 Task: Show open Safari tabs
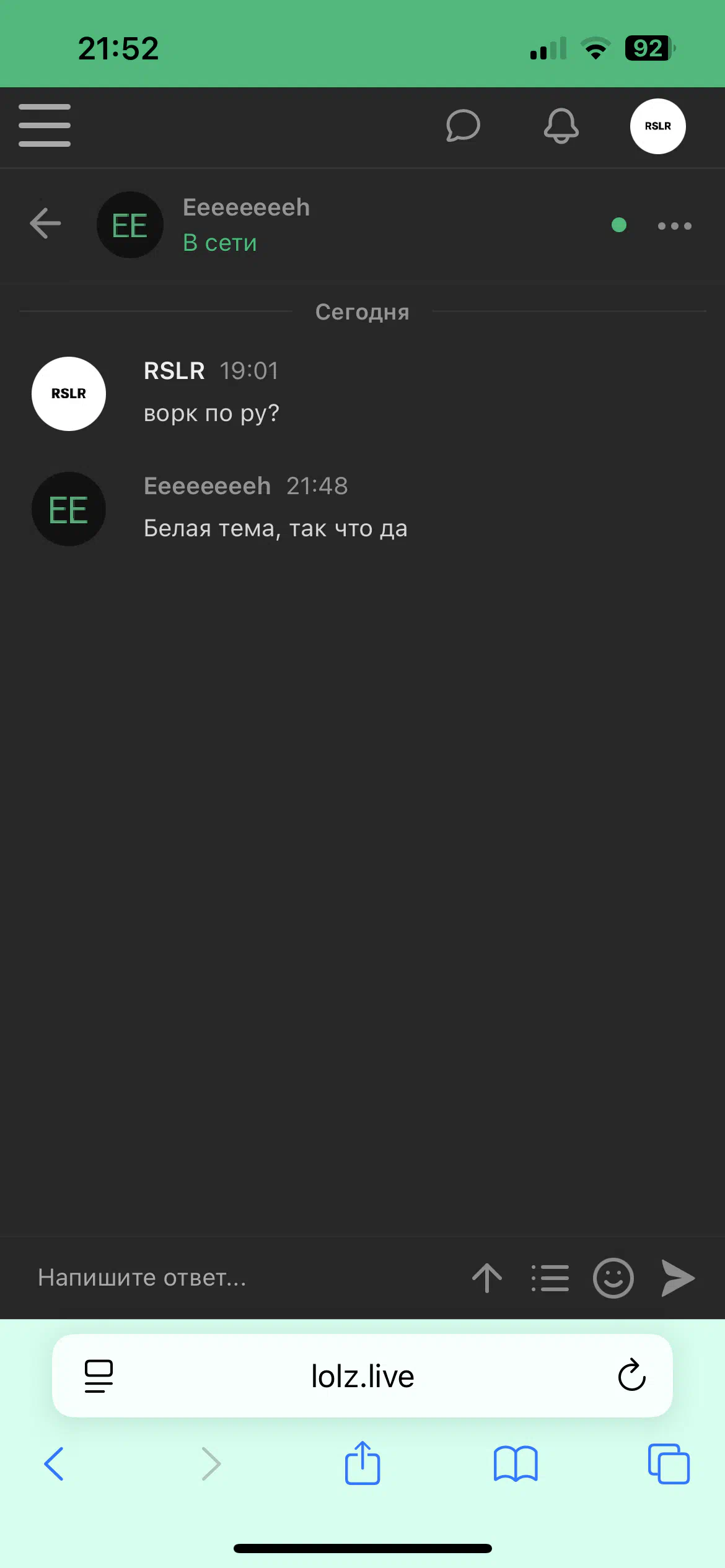click(x=669, y=1464)
